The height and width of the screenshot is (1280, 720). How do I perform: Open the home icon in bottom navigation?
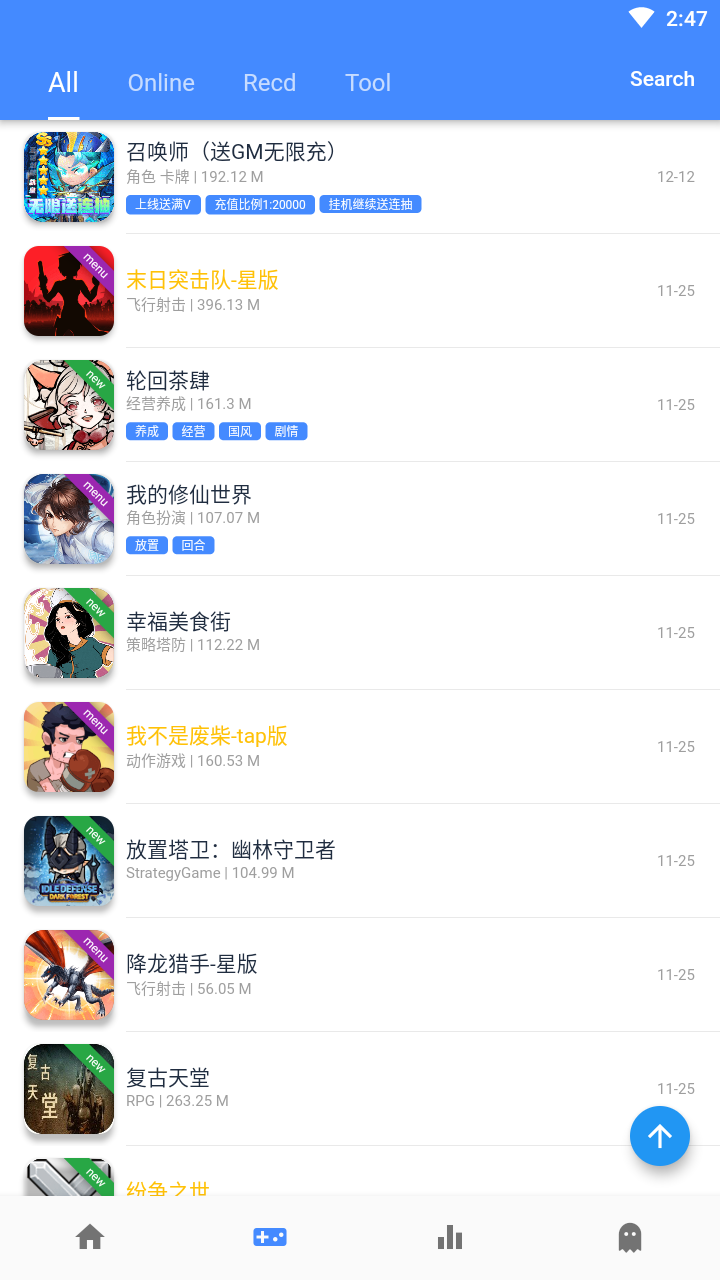click(x=90, y=1237)
